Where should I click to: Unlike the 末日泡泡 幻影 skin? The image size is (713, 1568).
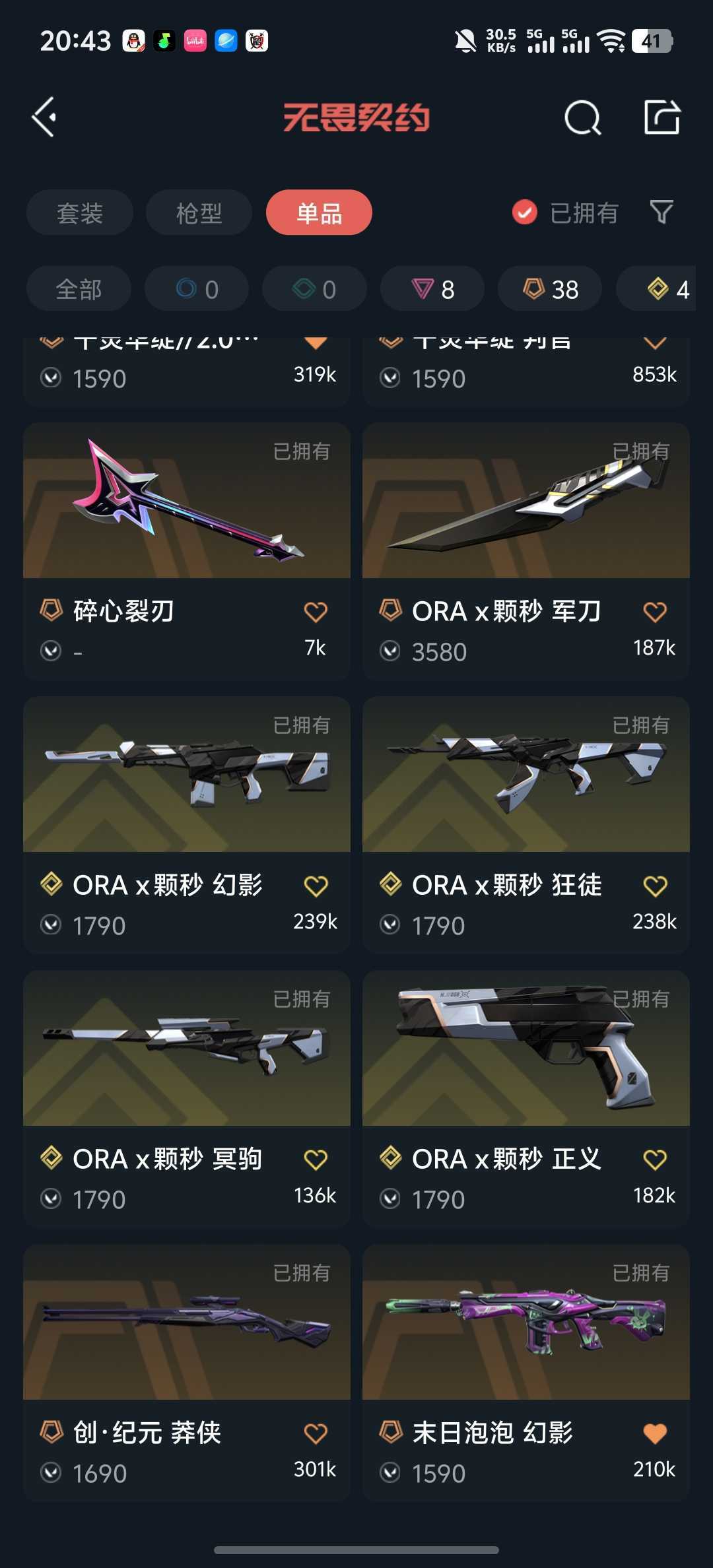coord(655,1433)
